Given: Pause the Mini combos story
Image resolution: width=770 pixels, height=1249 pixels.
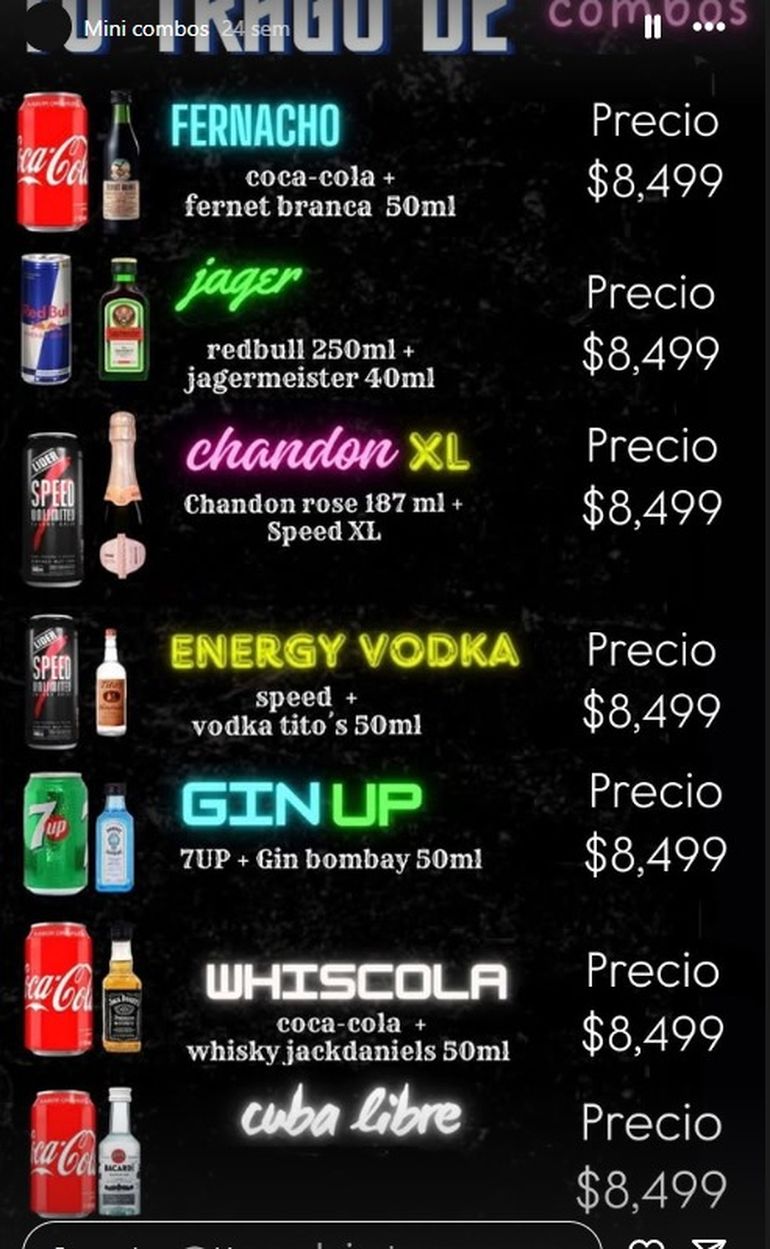Looking at the screenshot, I should (x=652, y=28).
